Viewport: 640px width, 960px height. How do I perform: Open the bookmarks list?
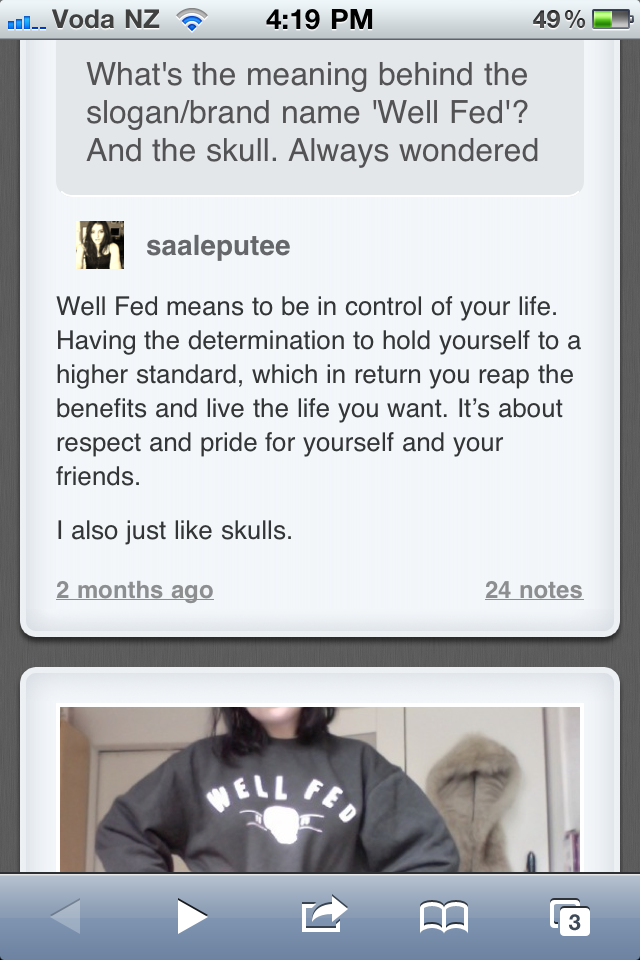pos(444,916)
